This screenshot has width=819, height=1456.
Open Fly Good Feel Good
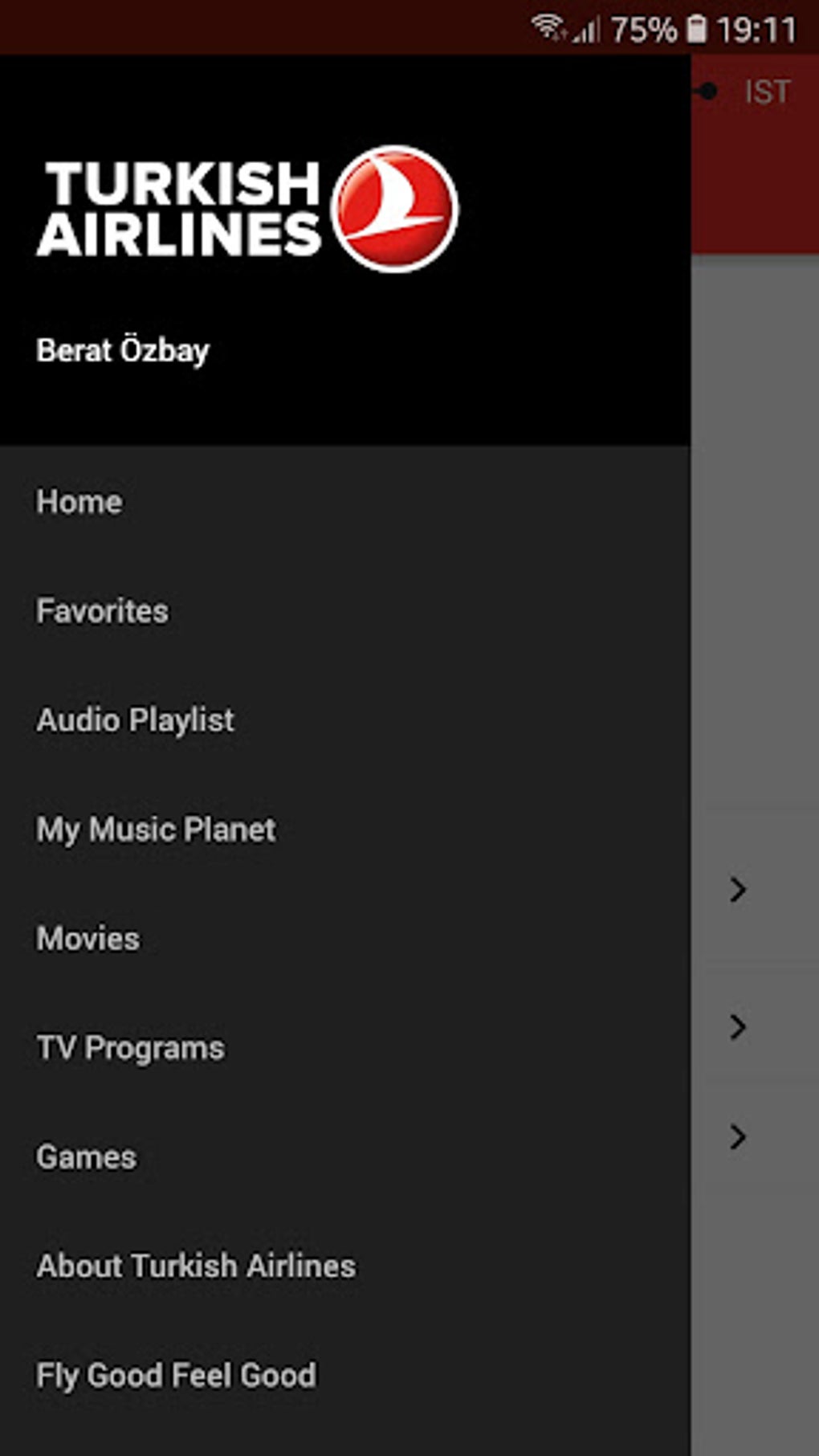coord(176,1376)
